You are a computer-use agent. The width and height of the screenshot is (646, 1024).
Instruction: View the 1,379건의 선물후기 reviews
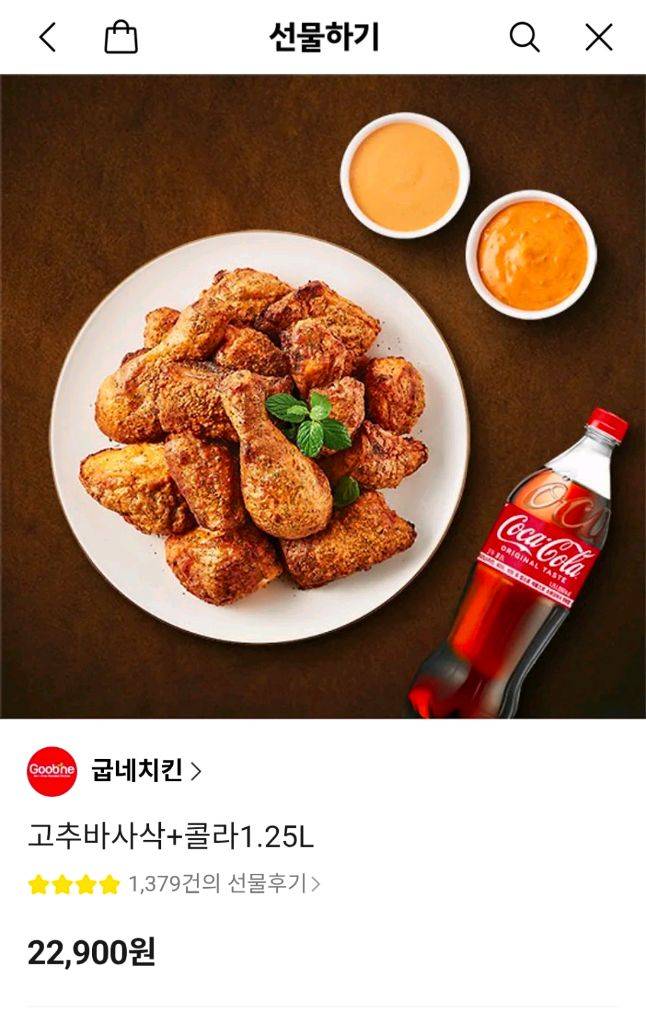point(224,884)
